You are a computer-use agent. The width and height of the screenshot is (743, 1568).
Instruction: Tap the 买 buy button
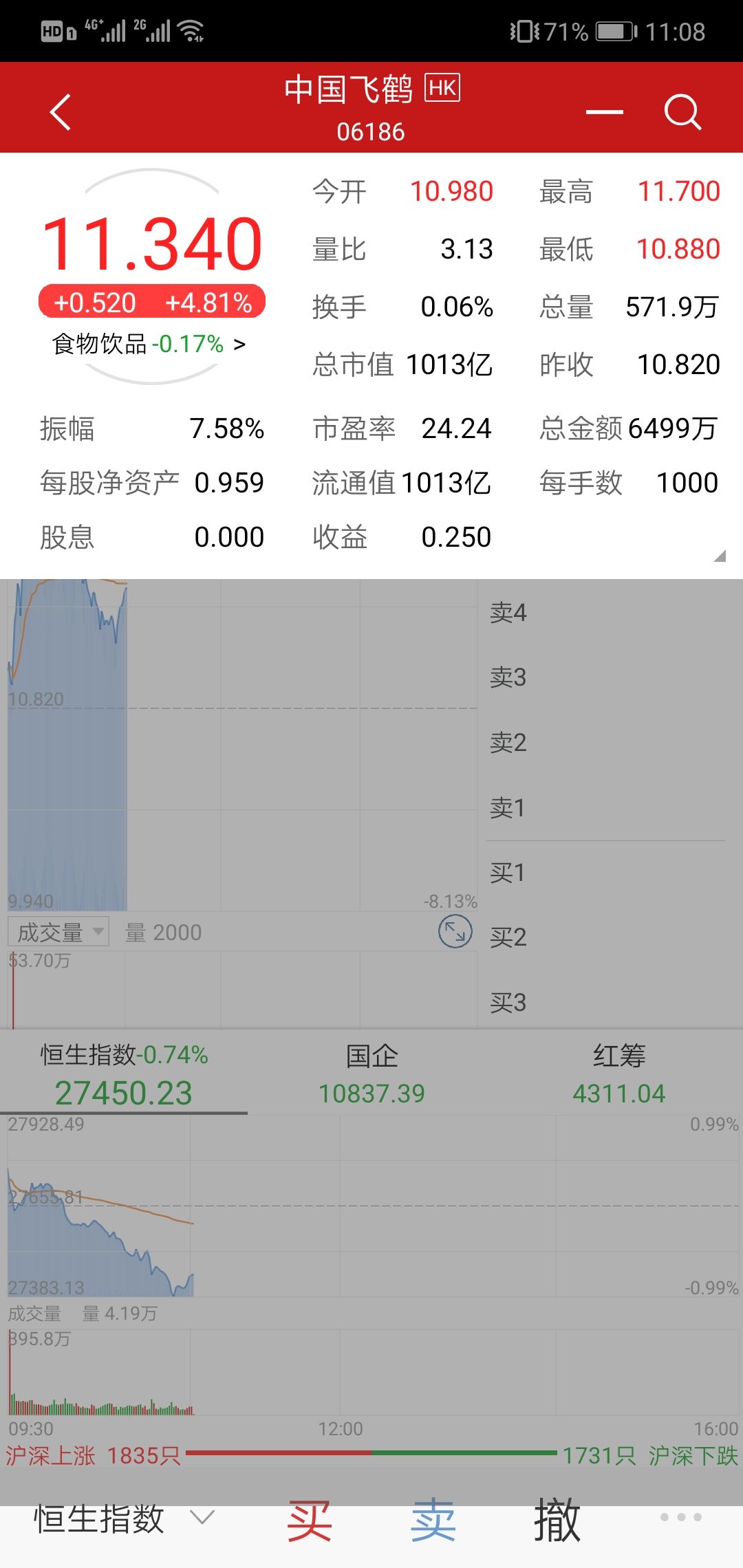310,1520
